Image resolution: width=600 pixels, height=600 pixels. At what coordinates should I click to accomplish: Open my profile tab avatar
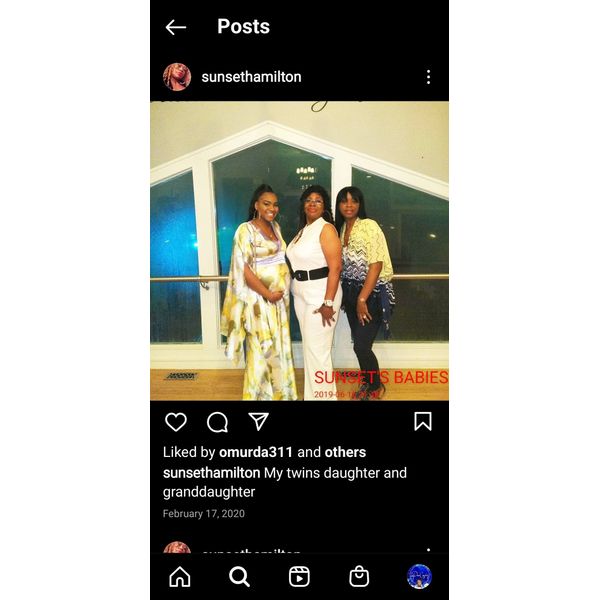coord(419,576)
